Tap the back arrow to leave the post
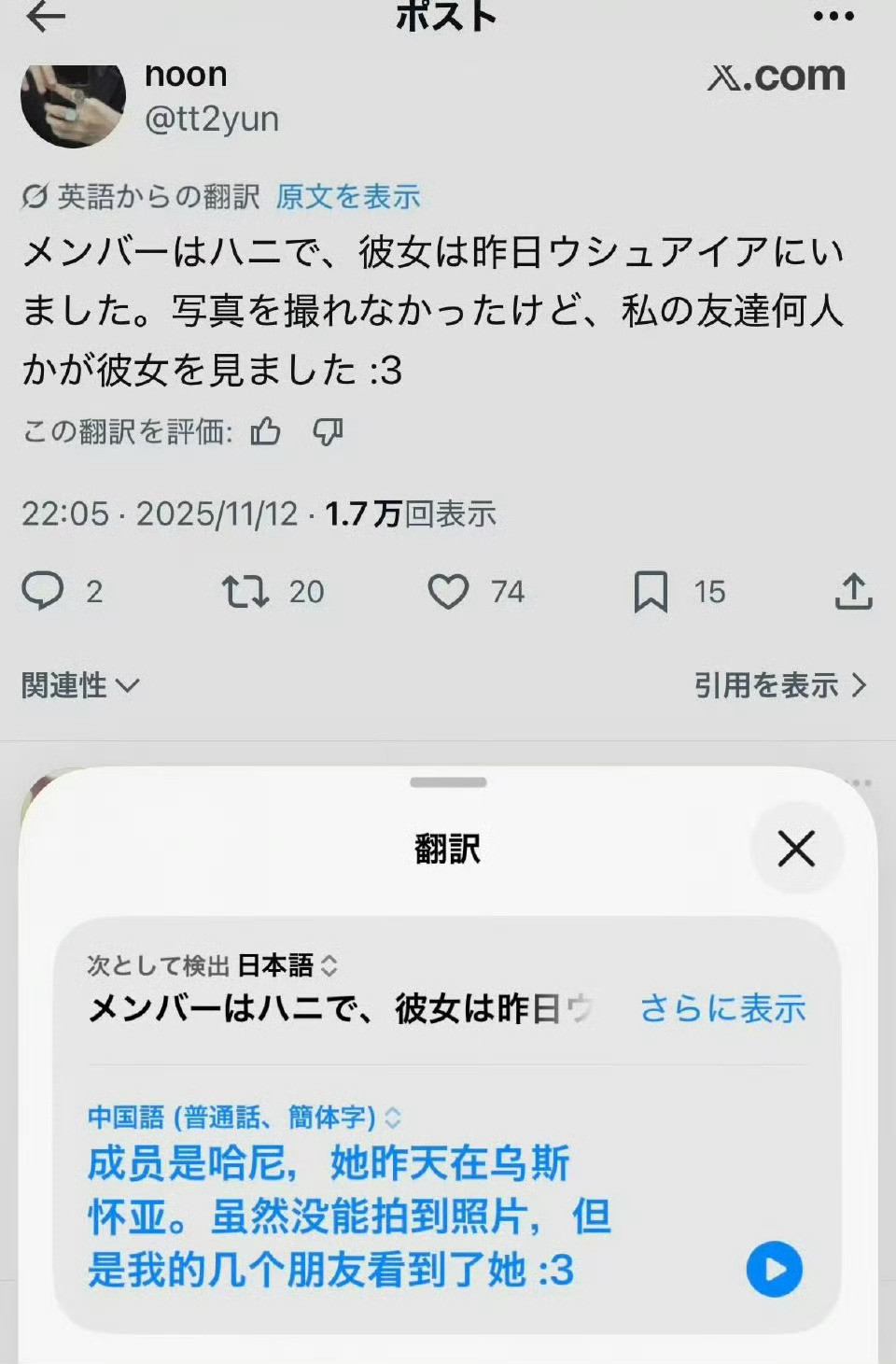Viewport: 896px width, 1364px height. (x=45, y=16)
